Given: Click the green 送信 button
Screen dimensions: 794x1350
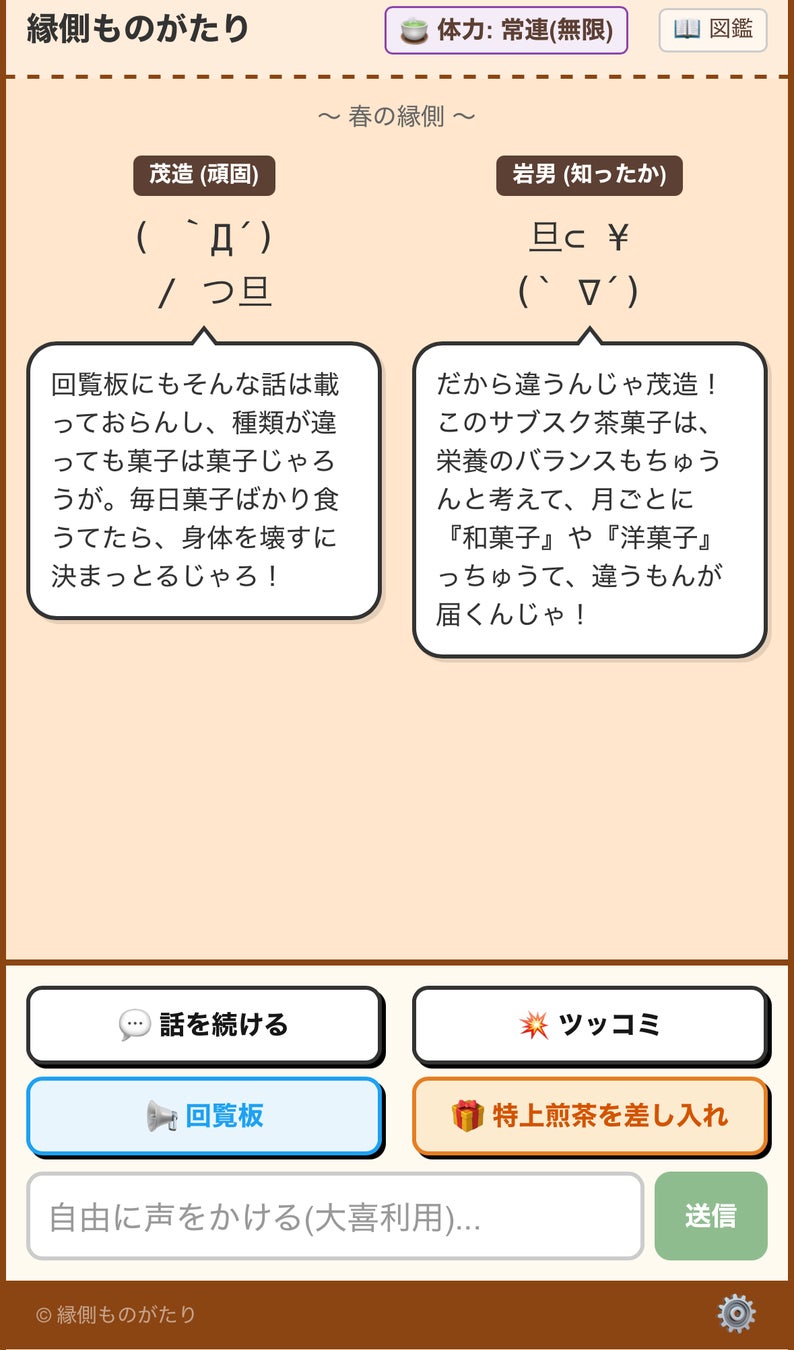Looking at the screenshot, I should pyautogui.click(x=710, y=1216).
